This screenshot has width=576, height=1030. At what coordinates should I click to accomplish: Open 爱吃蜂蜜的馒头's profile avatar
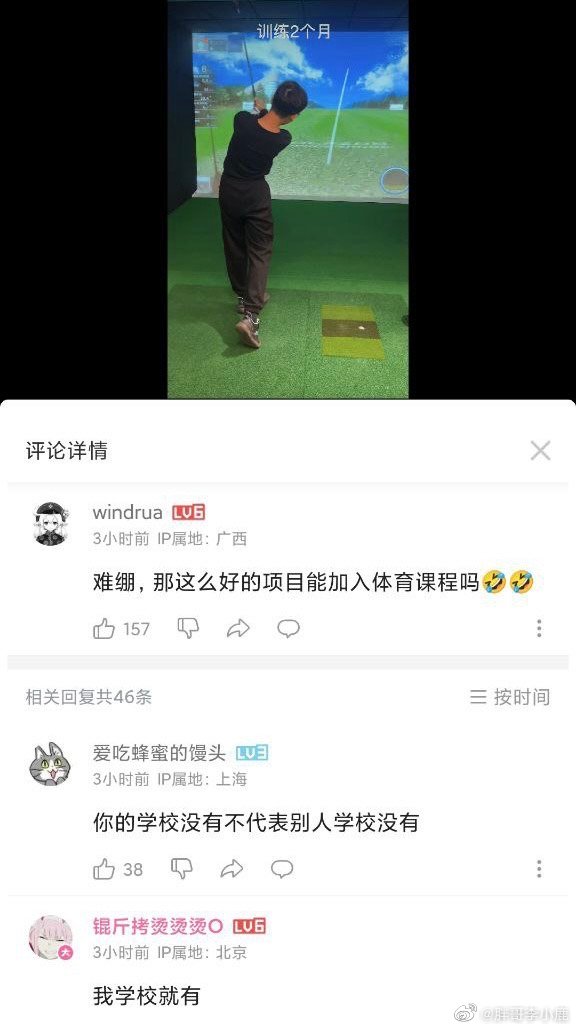51,764
